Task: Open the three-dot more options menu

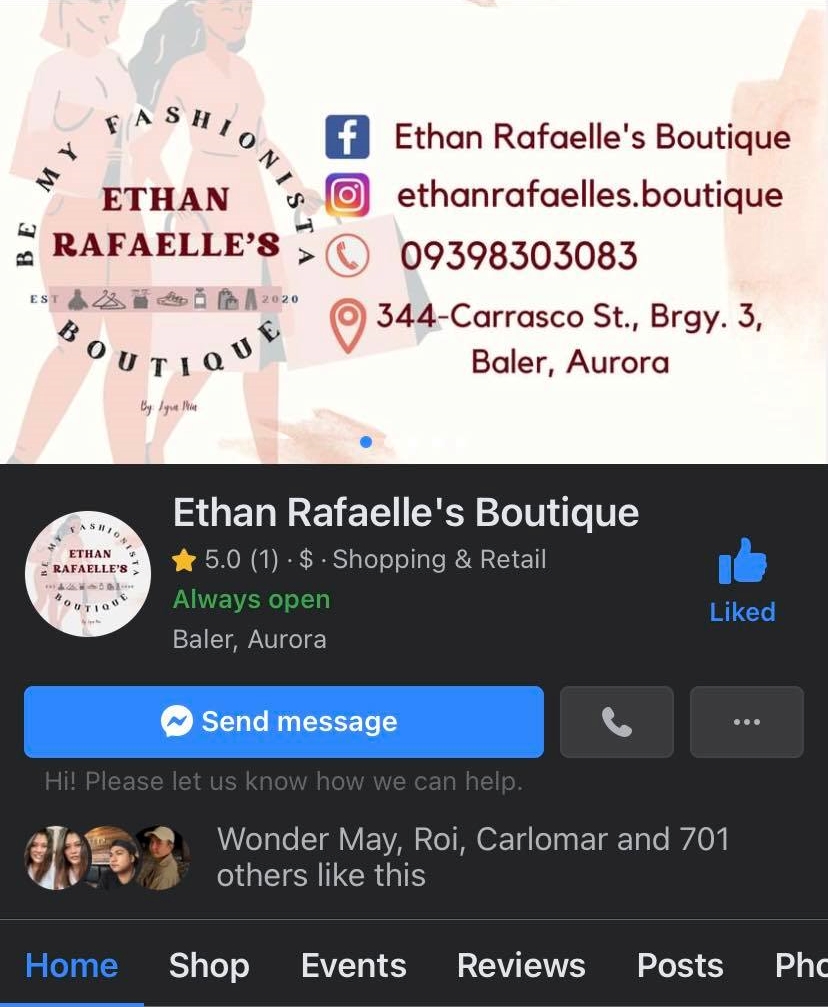Action: pyautogui.click(x=746, y=722)
